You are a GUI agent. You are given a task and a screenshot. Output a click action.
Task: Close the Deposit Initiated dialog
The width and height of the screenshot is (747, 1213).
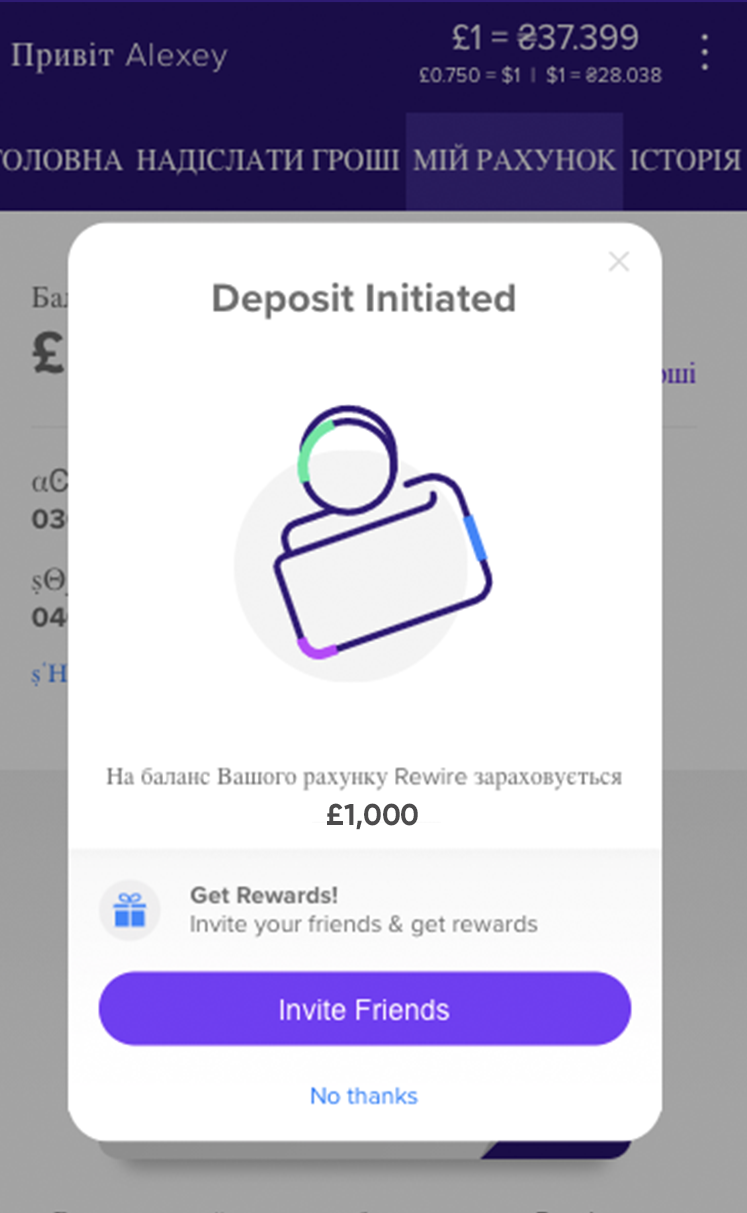(619, 262)
